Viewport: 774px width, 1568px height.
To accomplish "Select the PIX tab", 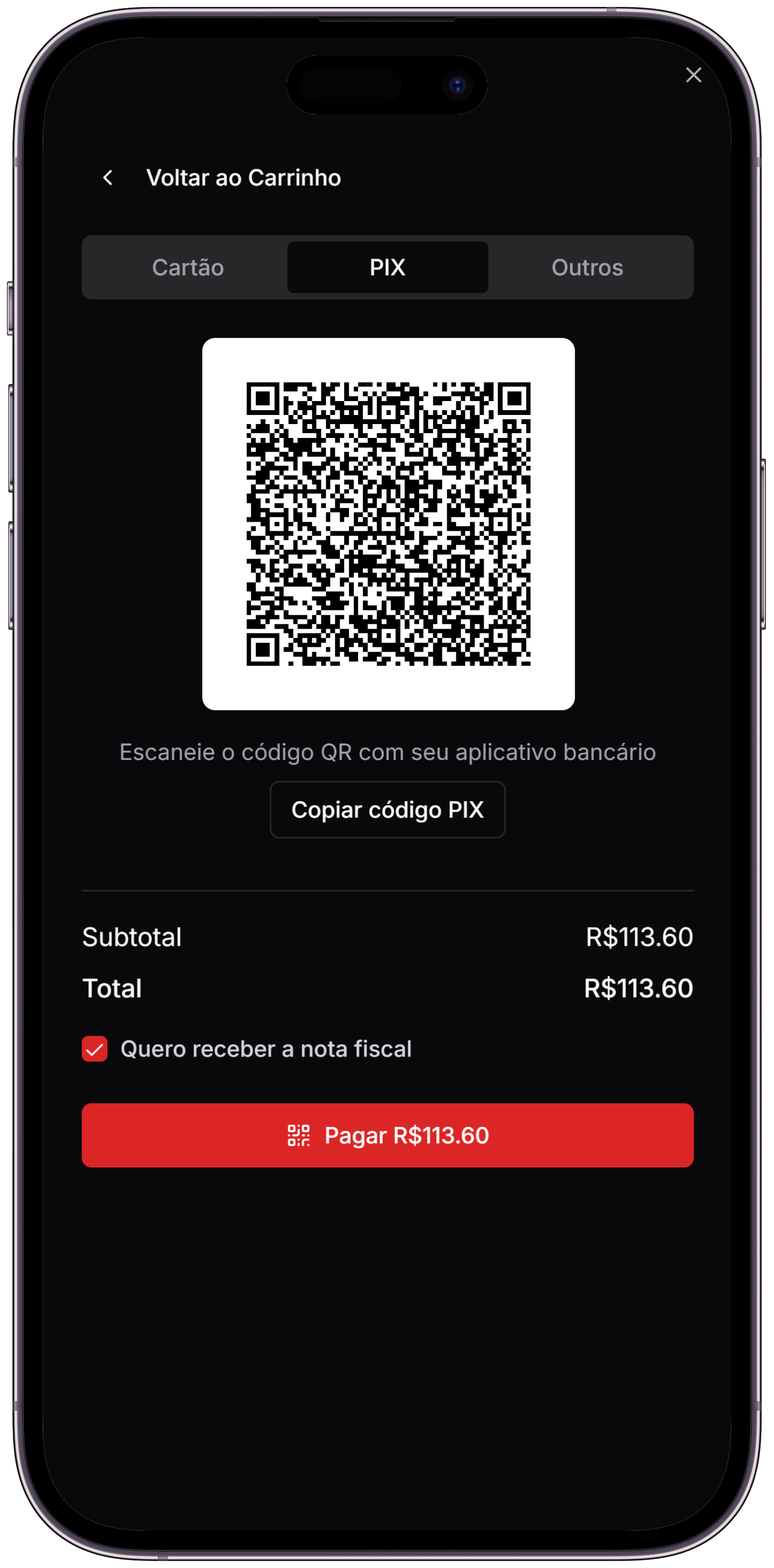I will [387, 267].
